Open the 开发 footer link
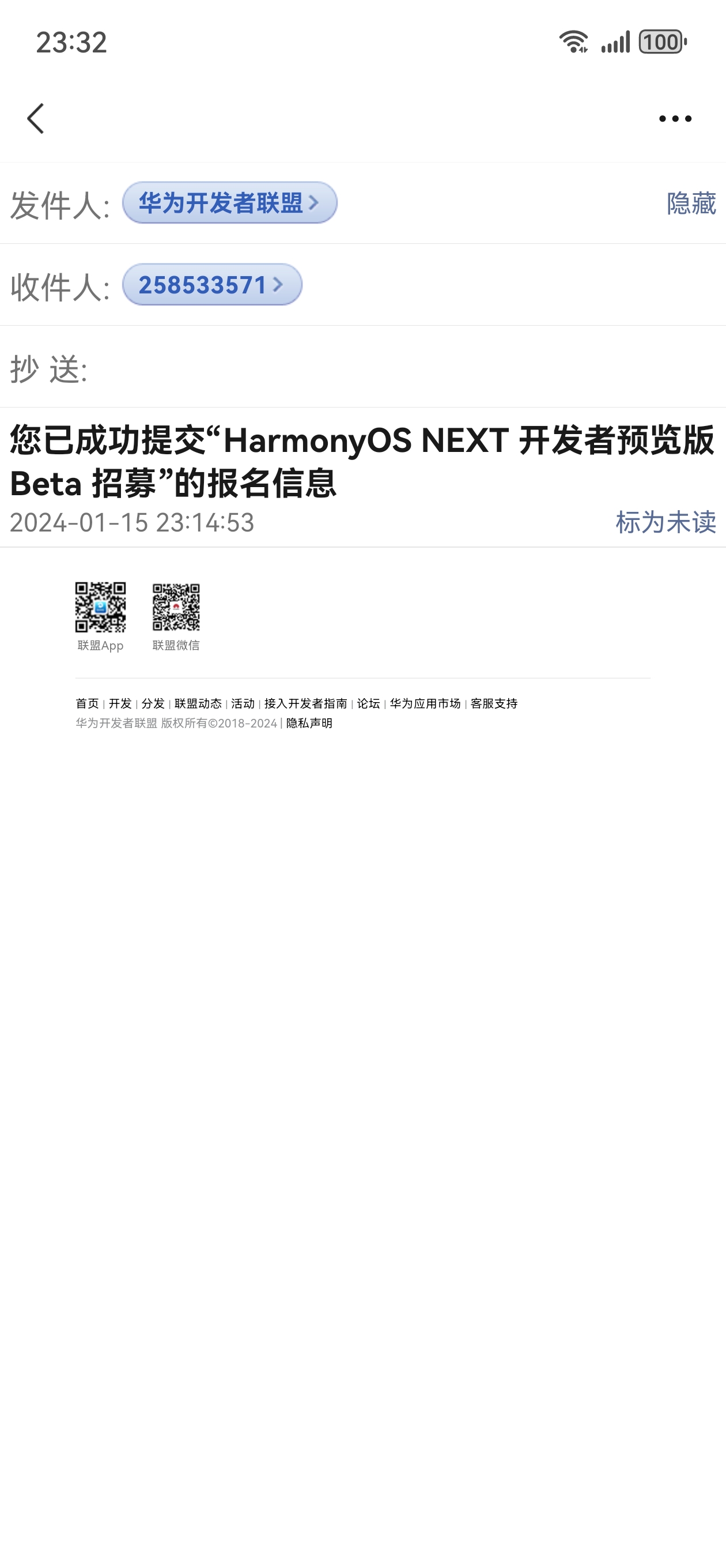Viewport: 726px width, 1568px height. tap(120, 703)
